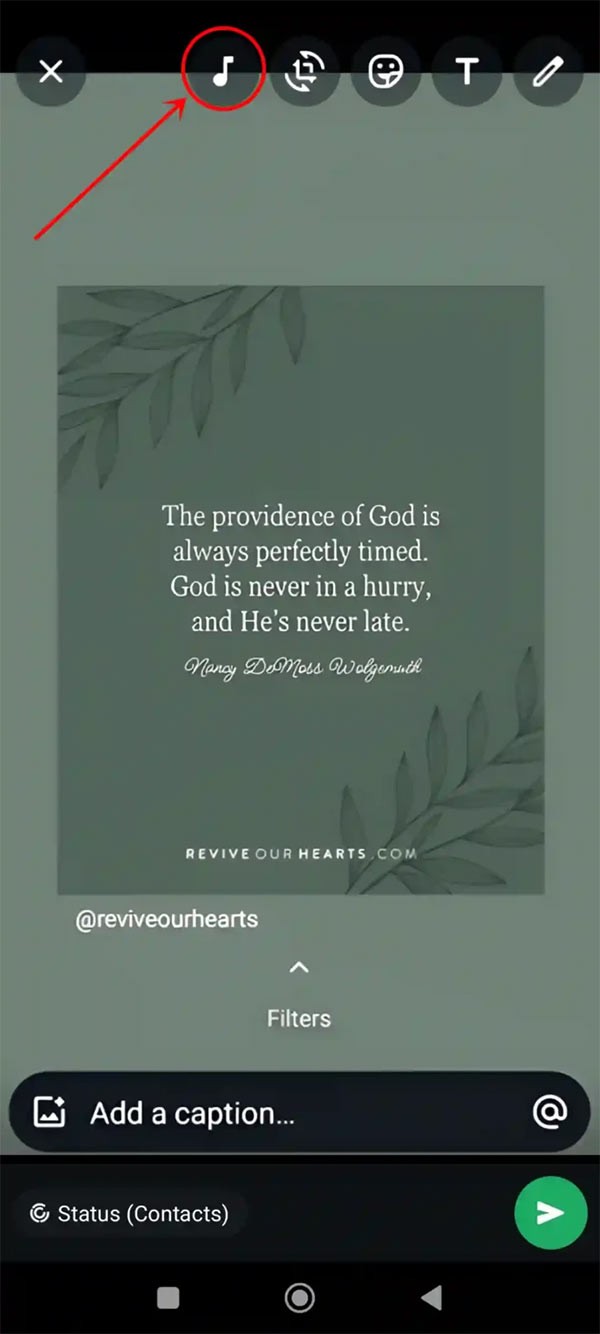Add another photo via gallery icon

point(49,1113)
